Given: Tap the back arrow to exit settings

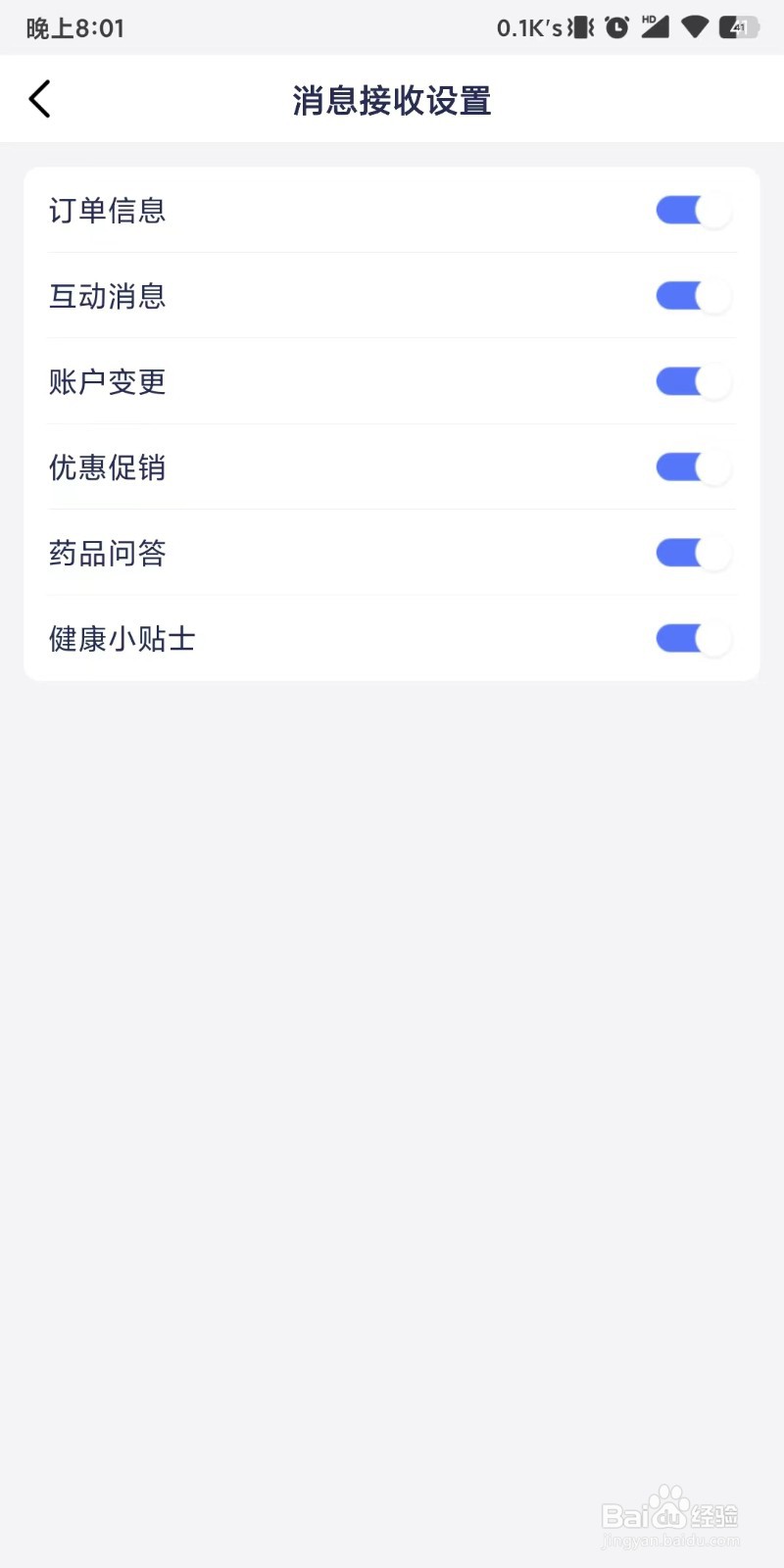Looking at the screenshot, I should click(39, 99).
